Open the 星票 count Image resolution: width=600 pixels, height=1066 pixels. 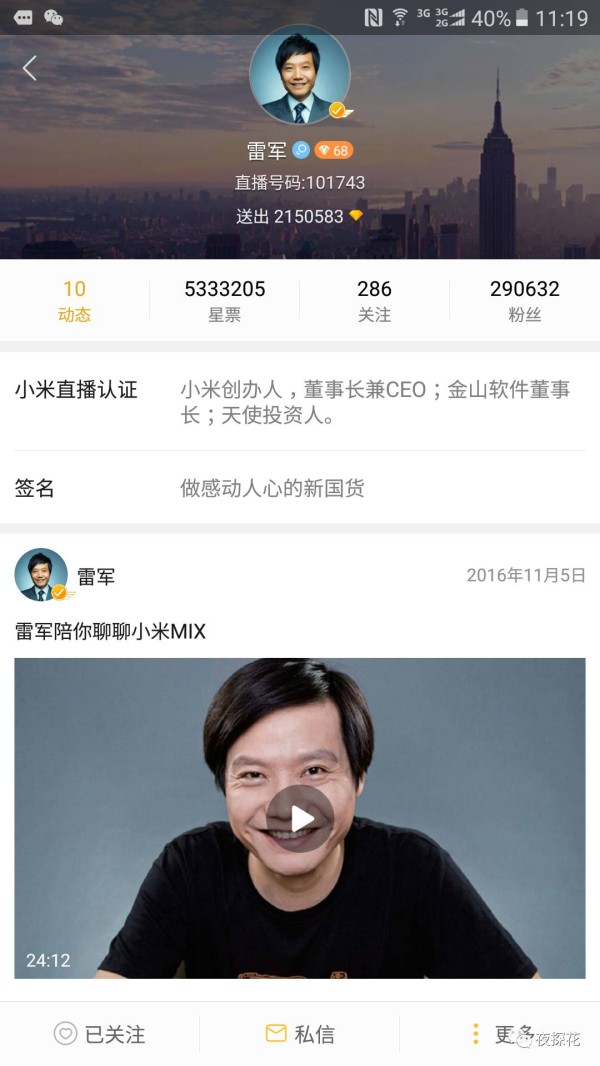point(224,300)
